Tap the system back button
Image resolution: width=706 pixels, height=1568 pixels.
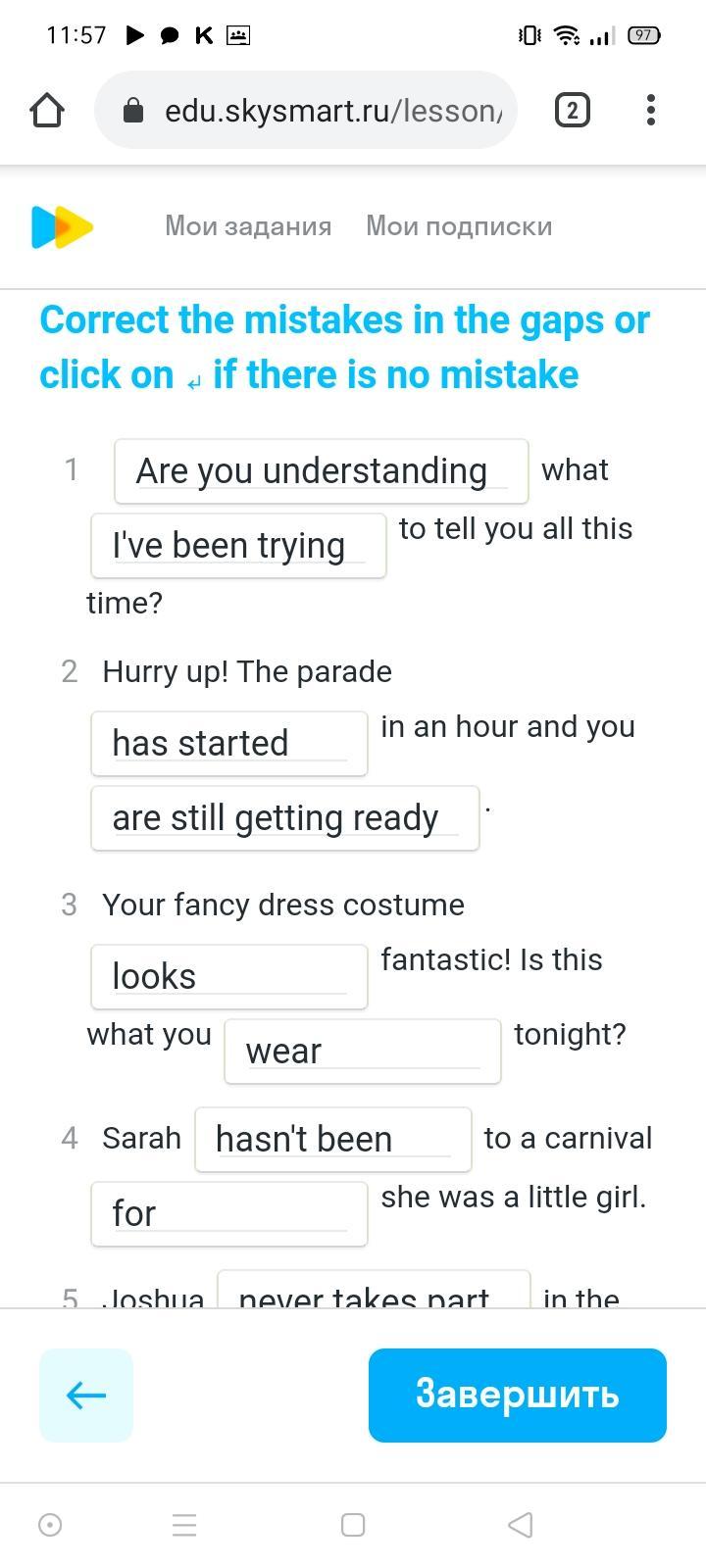pos(522,1525)
